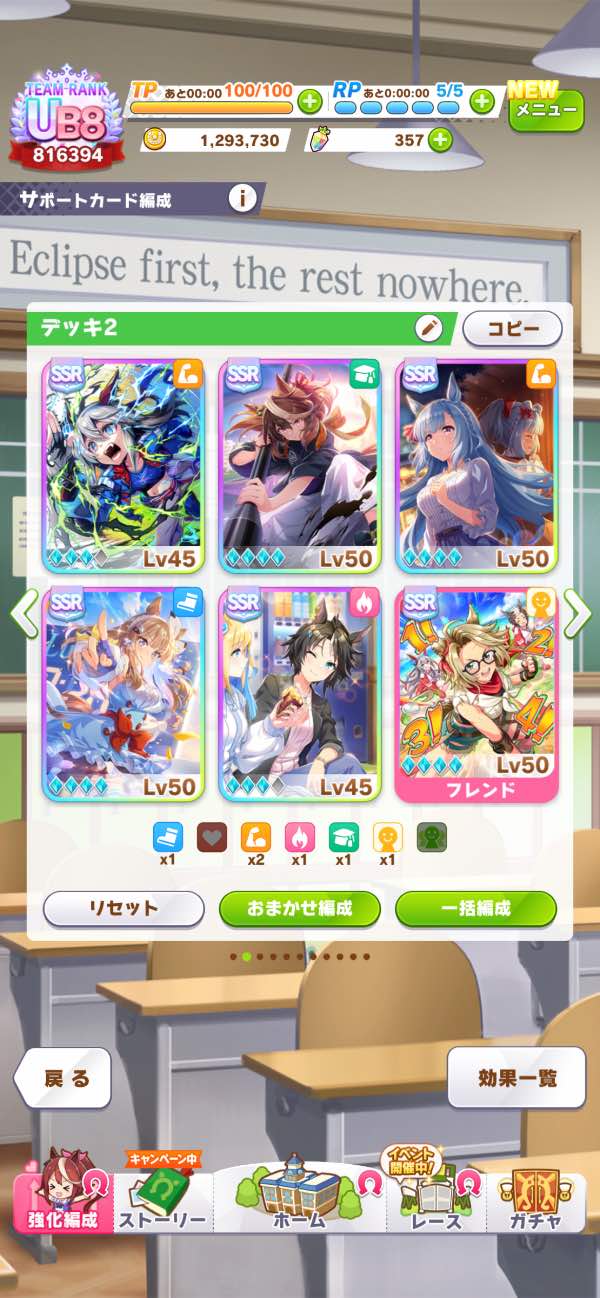Screen dimensions: 600x1298
Task: Go to previous deck with left arrow
Action: tap(25, 613)
